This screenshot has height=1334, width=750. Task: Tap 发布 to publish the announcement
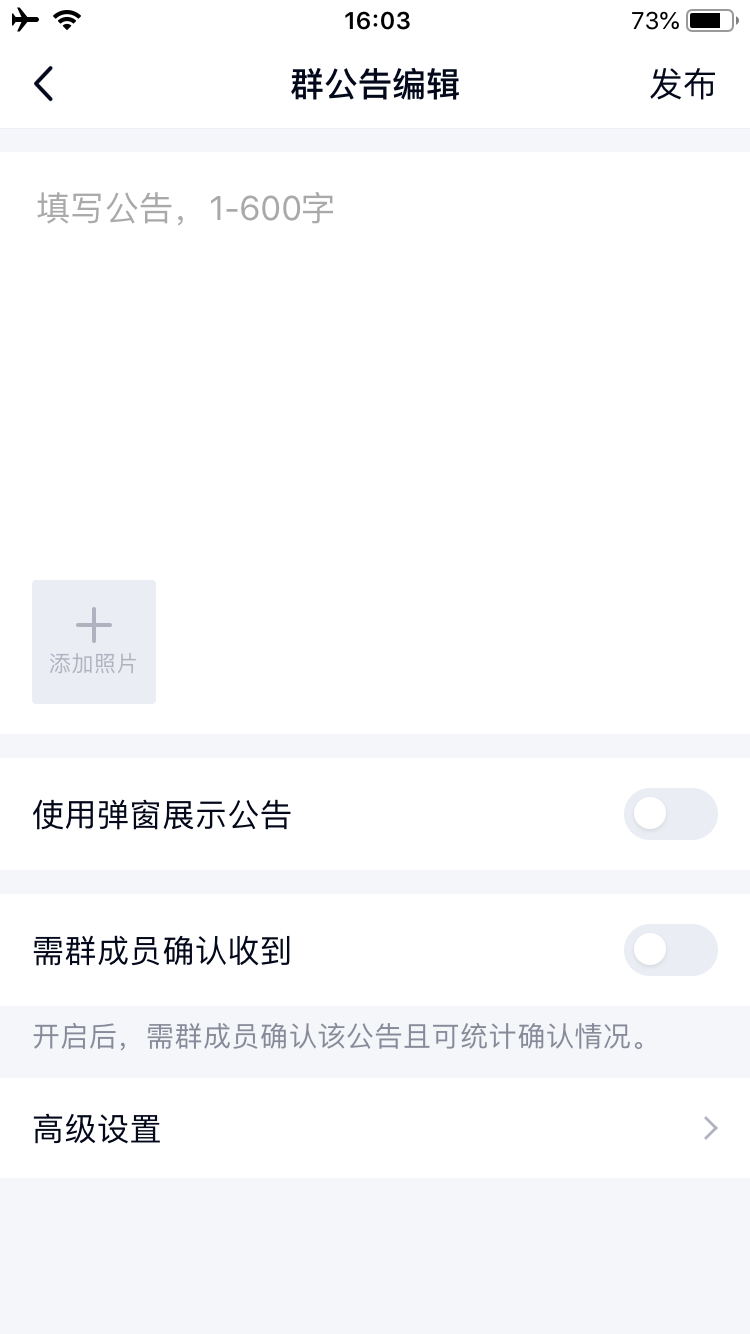(x=682, y=85)
